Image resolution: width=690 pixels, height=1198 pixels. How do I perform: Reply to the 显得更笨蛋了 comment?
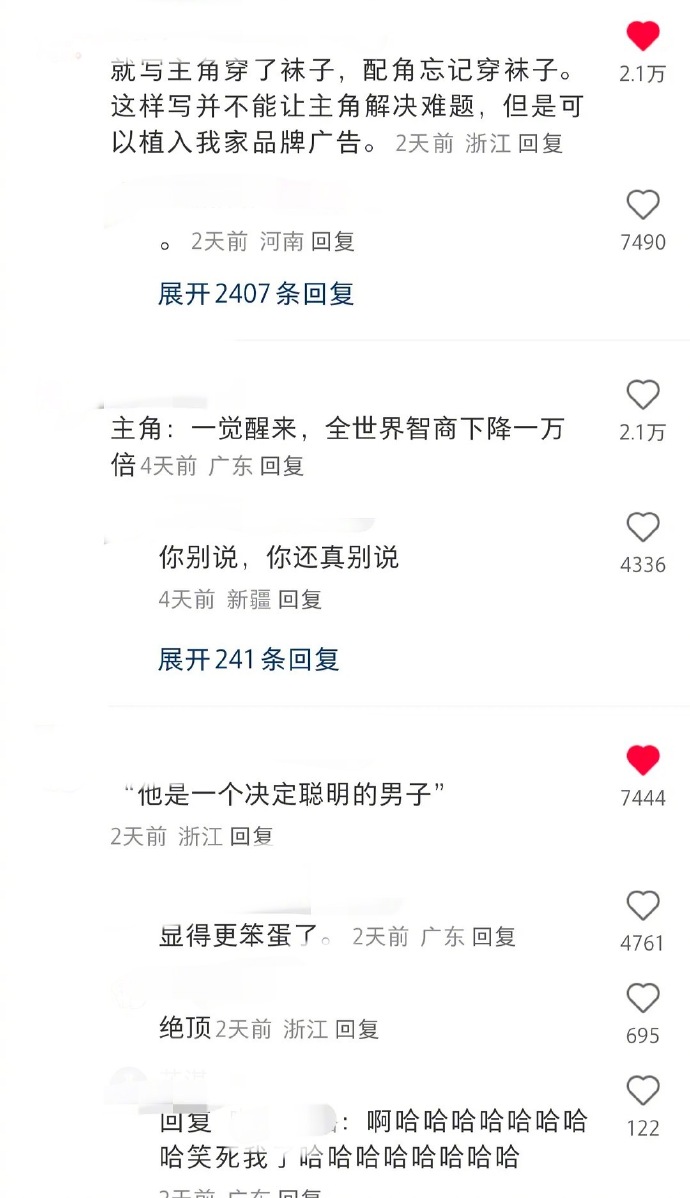pyautogui.click(x=494, y=936)
